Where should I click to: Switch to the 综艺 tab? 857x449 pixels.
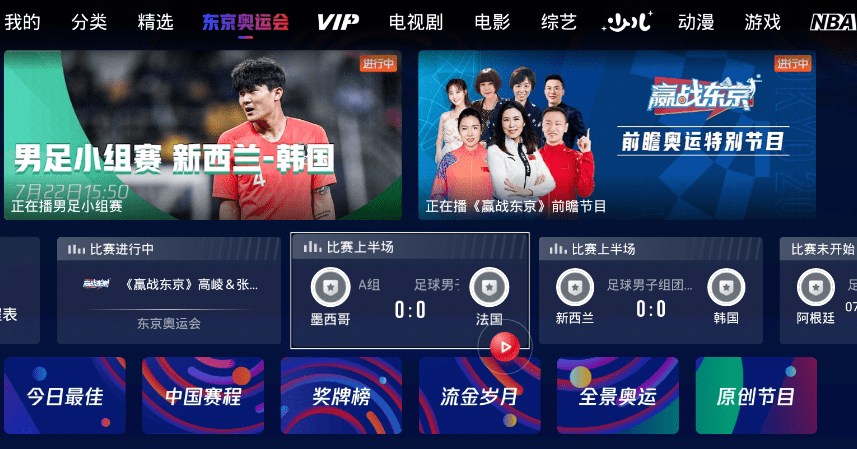tap(558, 22)
